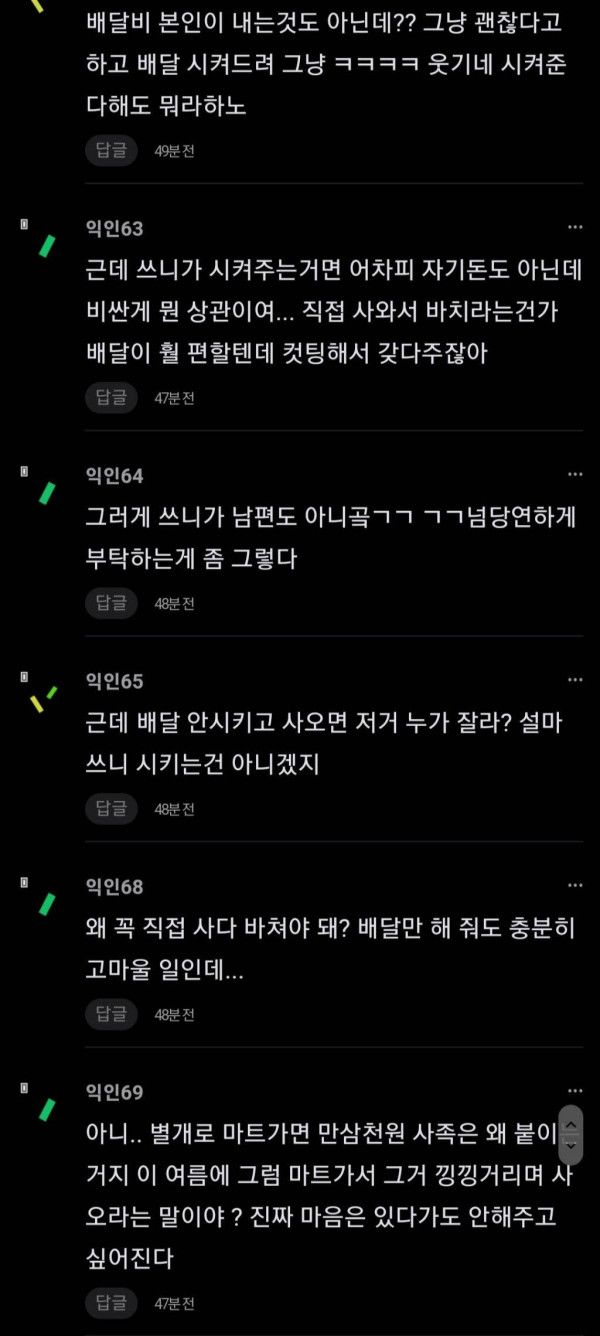Reply to 익인64's comment
Image resolution: width=600 pixels, height=1336 pixels.
pyautogui.click(x=111, y=603)
